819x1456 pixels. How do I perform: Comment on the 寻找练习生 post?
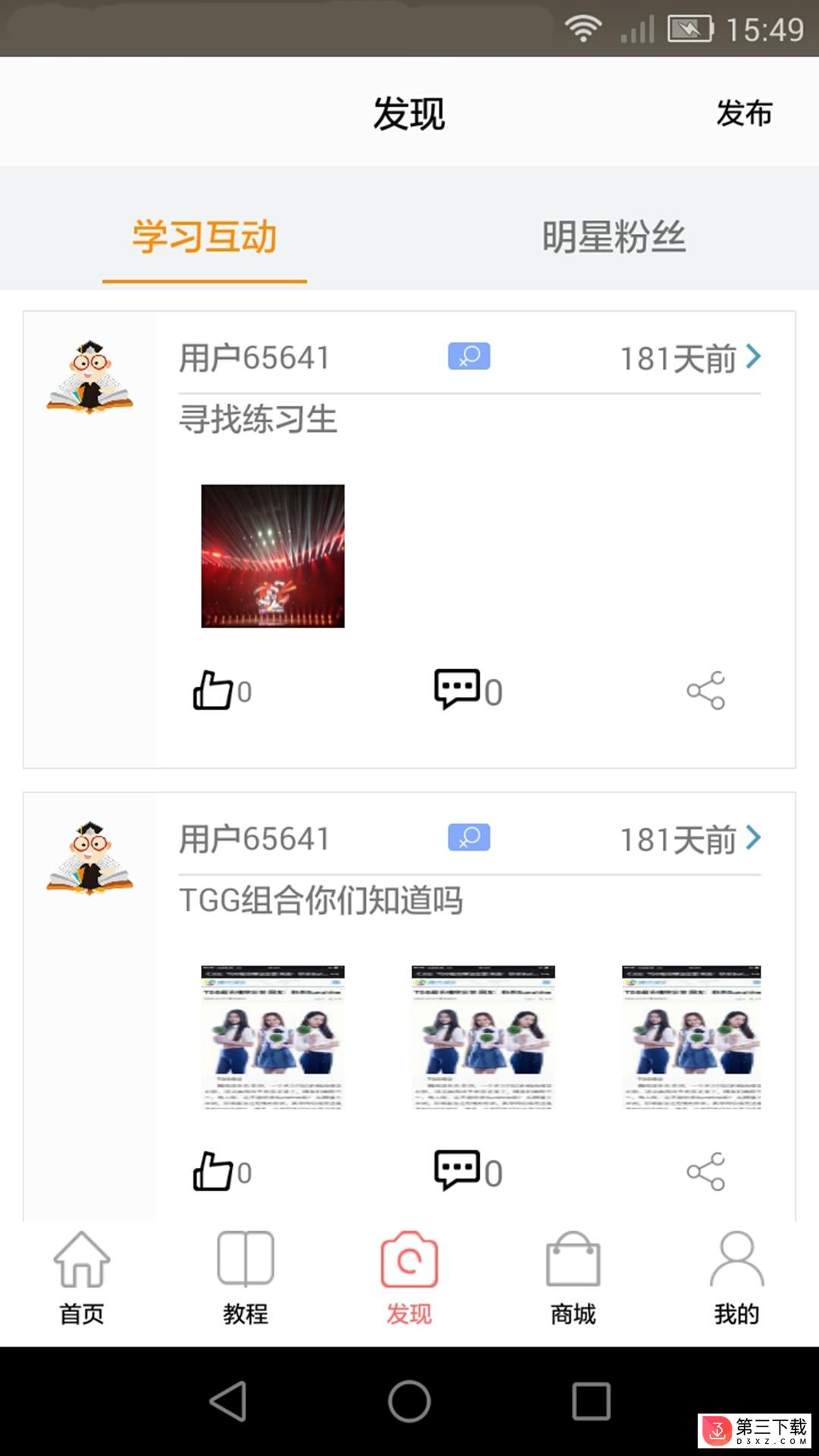pyautogui.click(x=457, y=690)
